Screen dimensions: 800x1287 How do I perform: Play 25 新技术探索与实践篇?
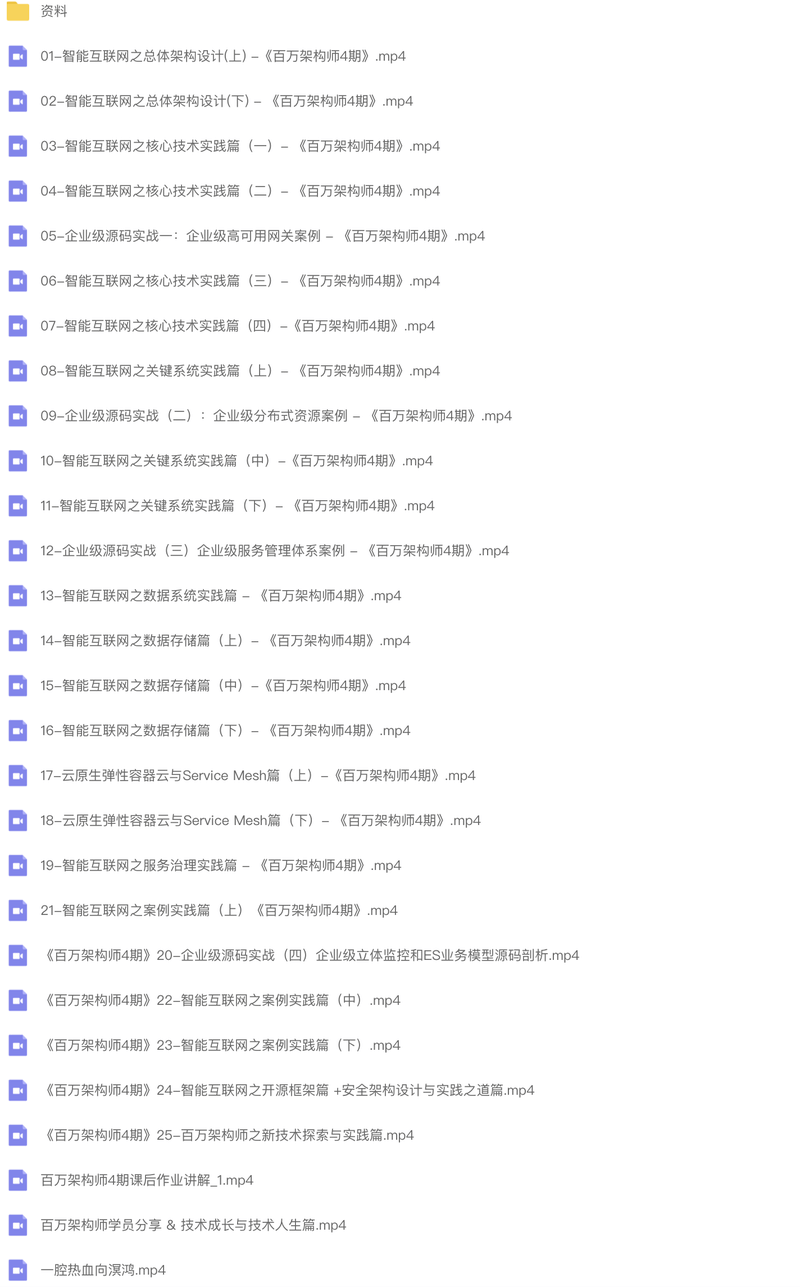click(228, 1137)
